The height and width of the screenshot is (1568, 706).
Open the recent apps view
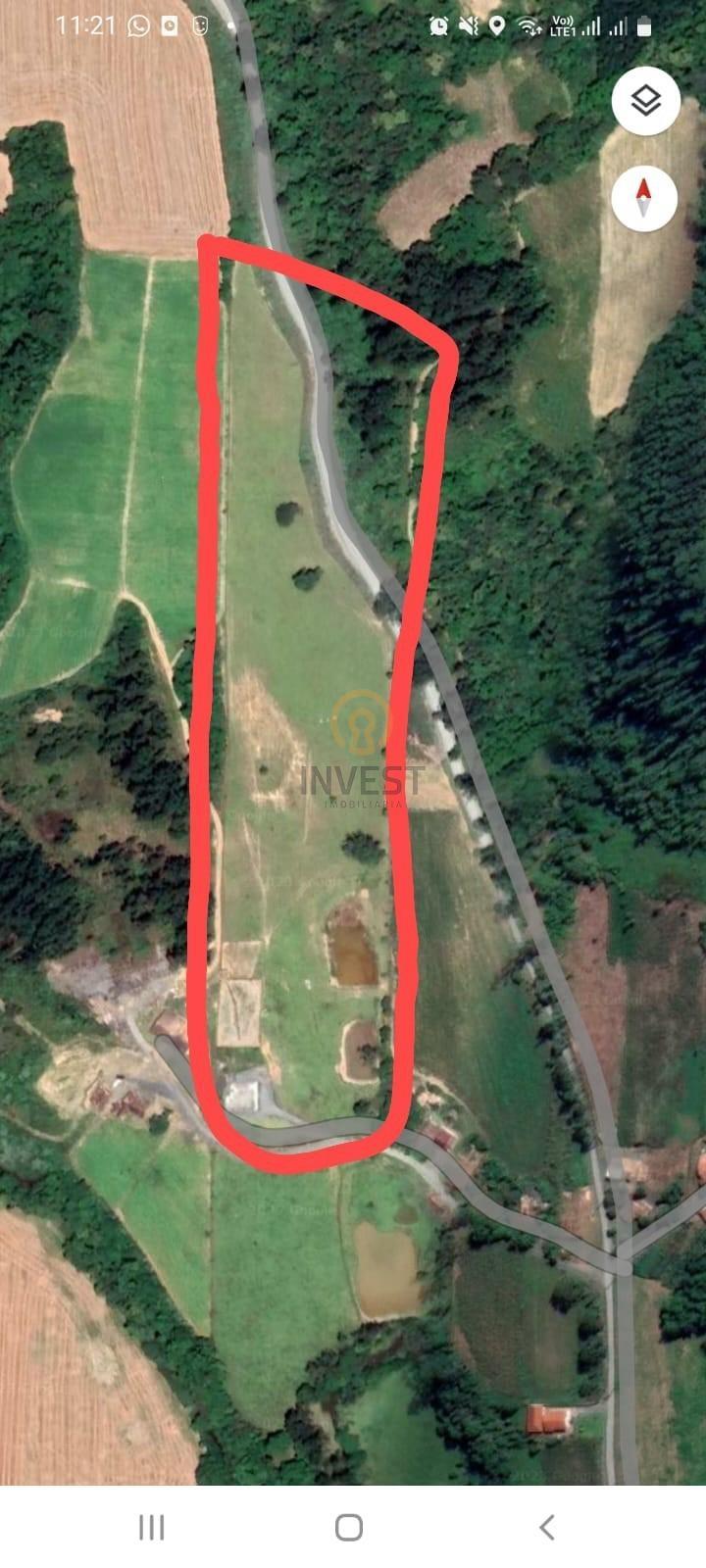click(151, 1527)
